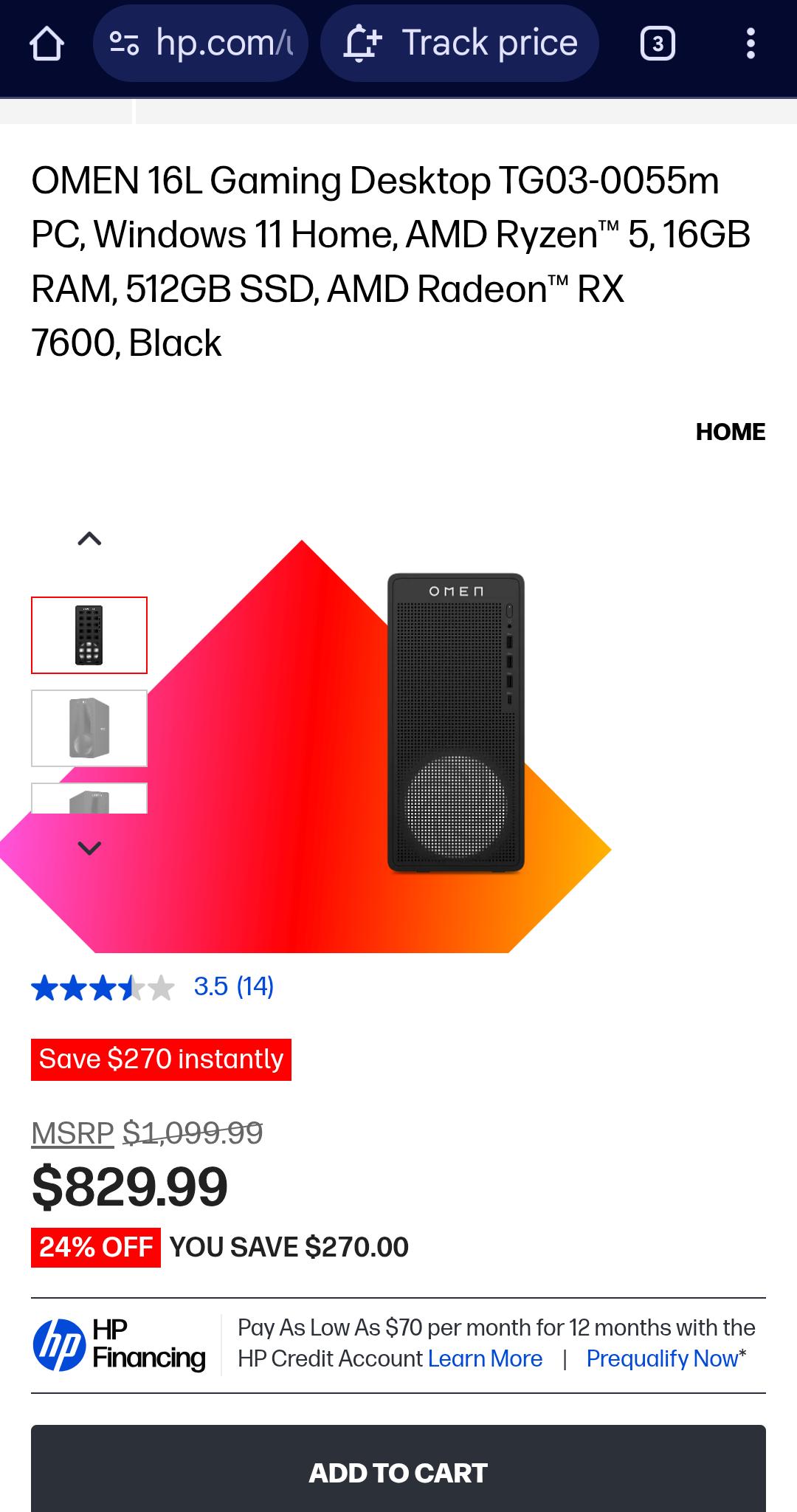Image resolution: width=797 pixels, height=1512 pixels.
Task: Select the front-view product thumbnail
Action: tap(89, 635)
